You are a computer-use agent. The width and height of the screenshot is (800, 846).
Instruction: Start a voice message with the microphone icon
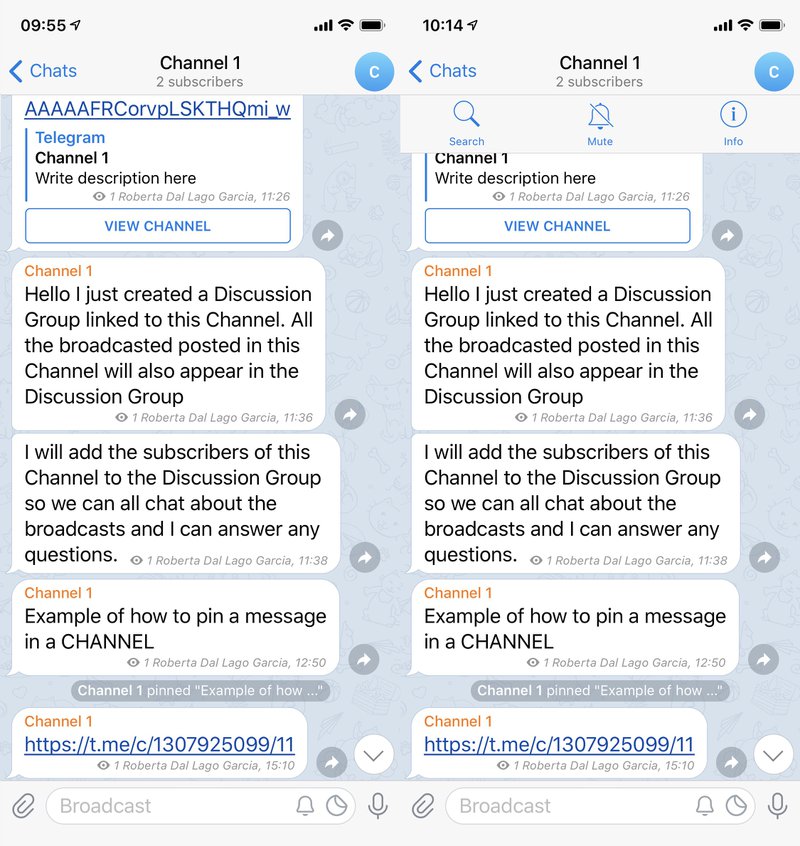[378, 805]
